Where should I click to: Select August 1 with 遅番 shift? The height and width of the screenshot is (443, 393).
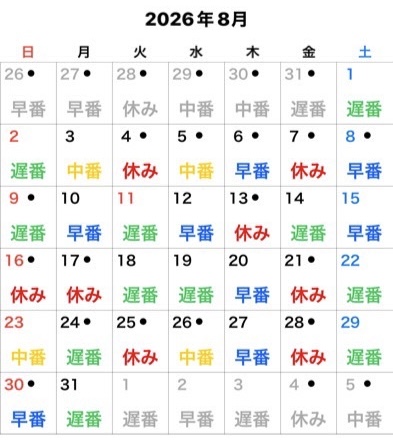364,93
